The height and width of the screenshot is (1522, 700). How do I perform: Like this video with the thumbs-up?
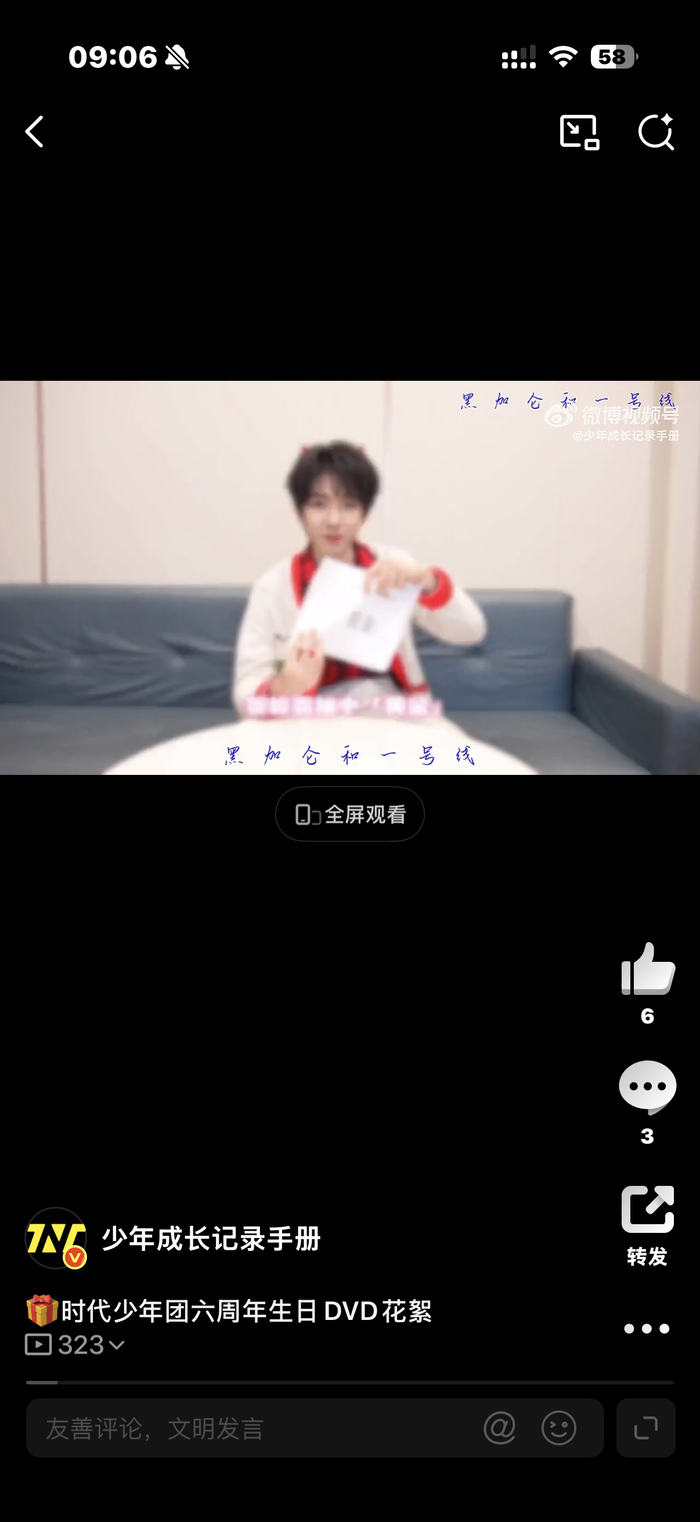coord(647,969)
